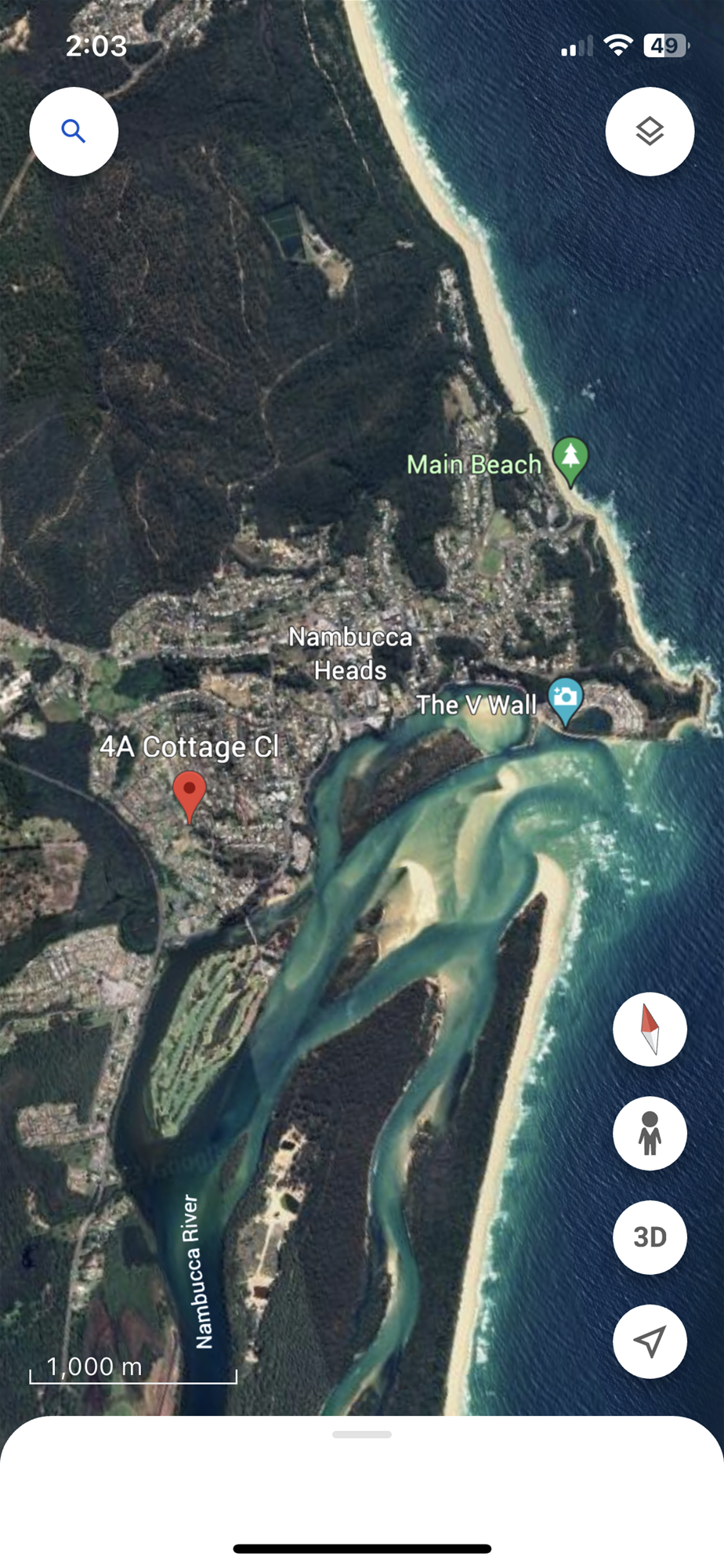Open the map layers selector

(650, 132)
